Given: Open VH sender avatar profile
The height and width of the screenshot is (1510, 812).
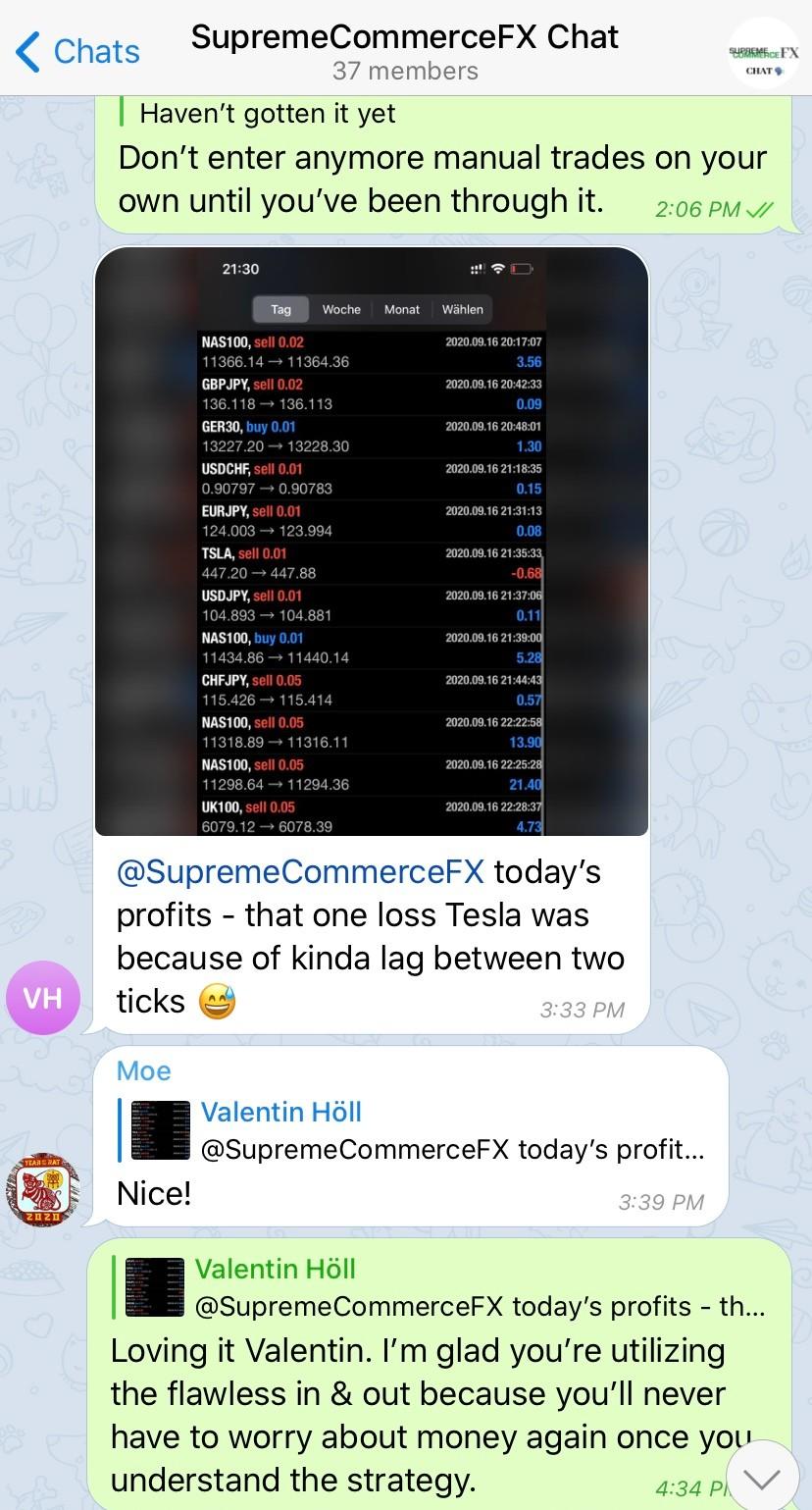Looking at the screenshot, I should point(42,998).
